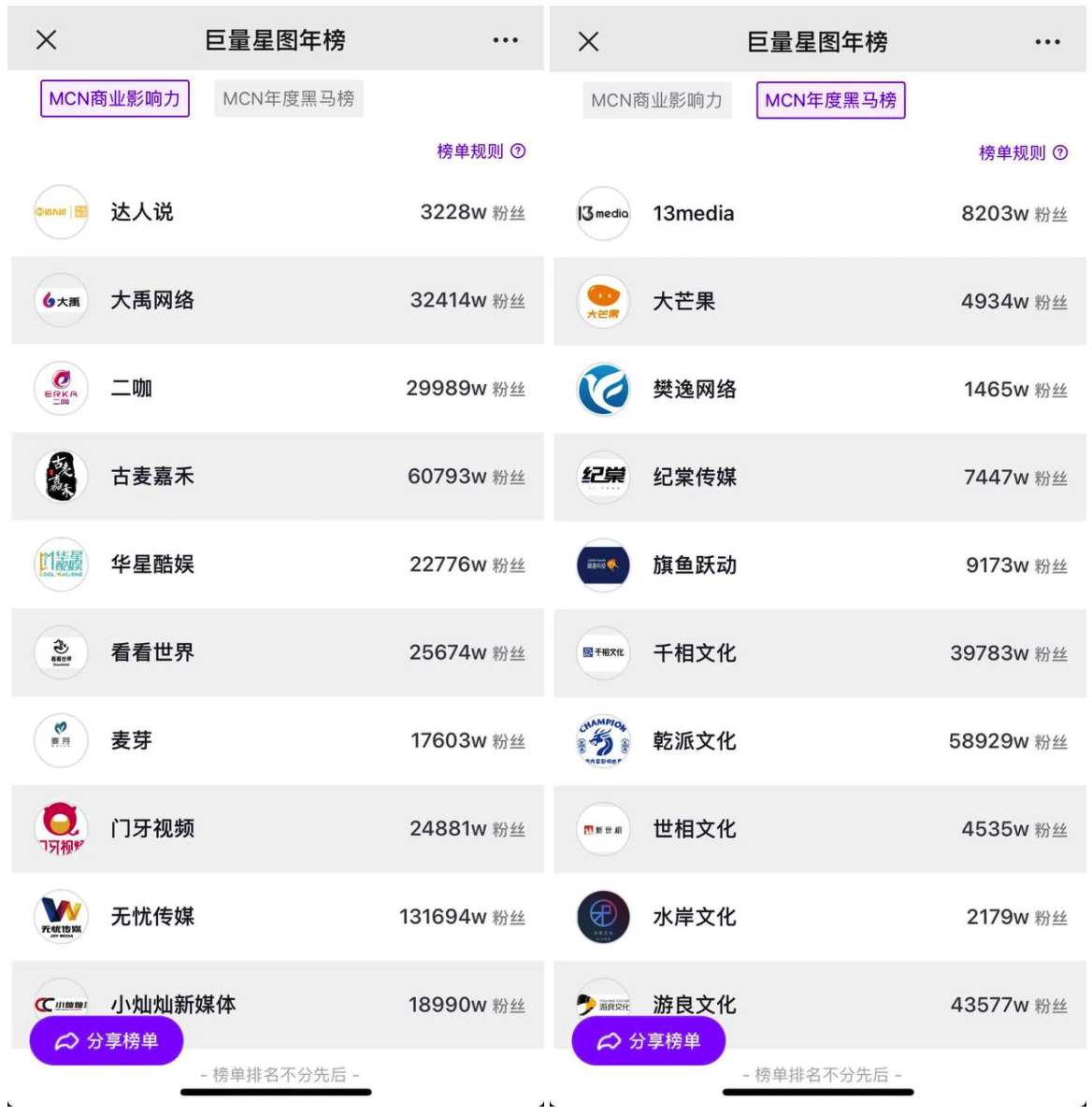This screenshot has height=1116, width=1092.
Task: Open the 樊逸网络 row
Action: coord(820,390)
